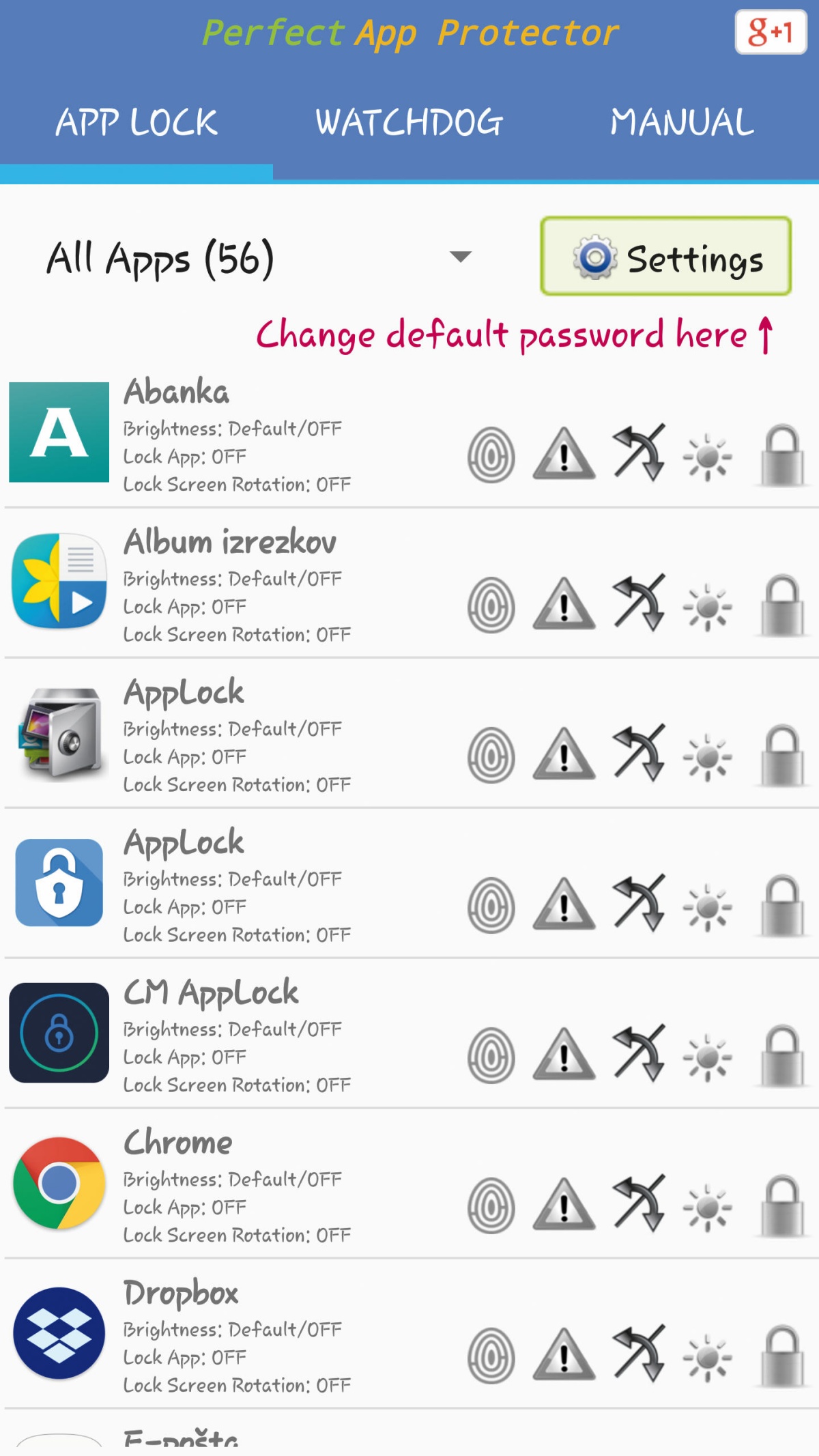Tap the warning triangle icon for Album izrezkov
The image size is (819, 1456).
click(564, 604)
